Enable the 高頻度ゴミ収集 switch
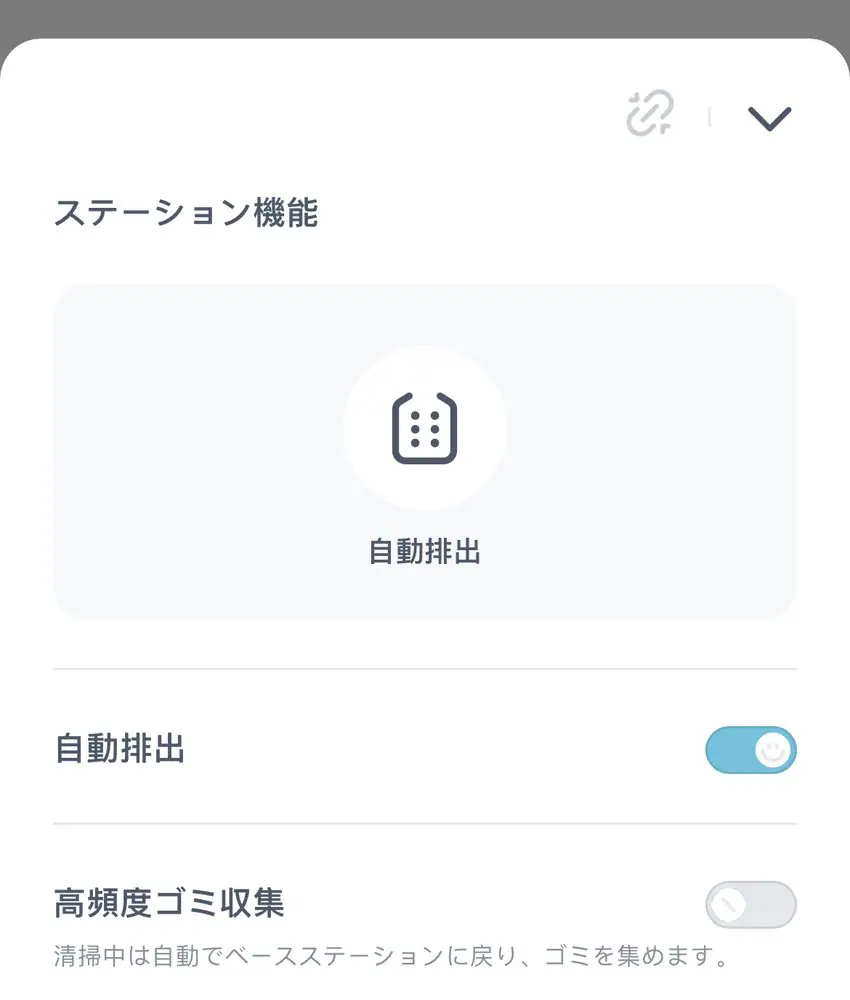Screen dimensions: 850x1000 pyautogui.click(x=750, y=905)
